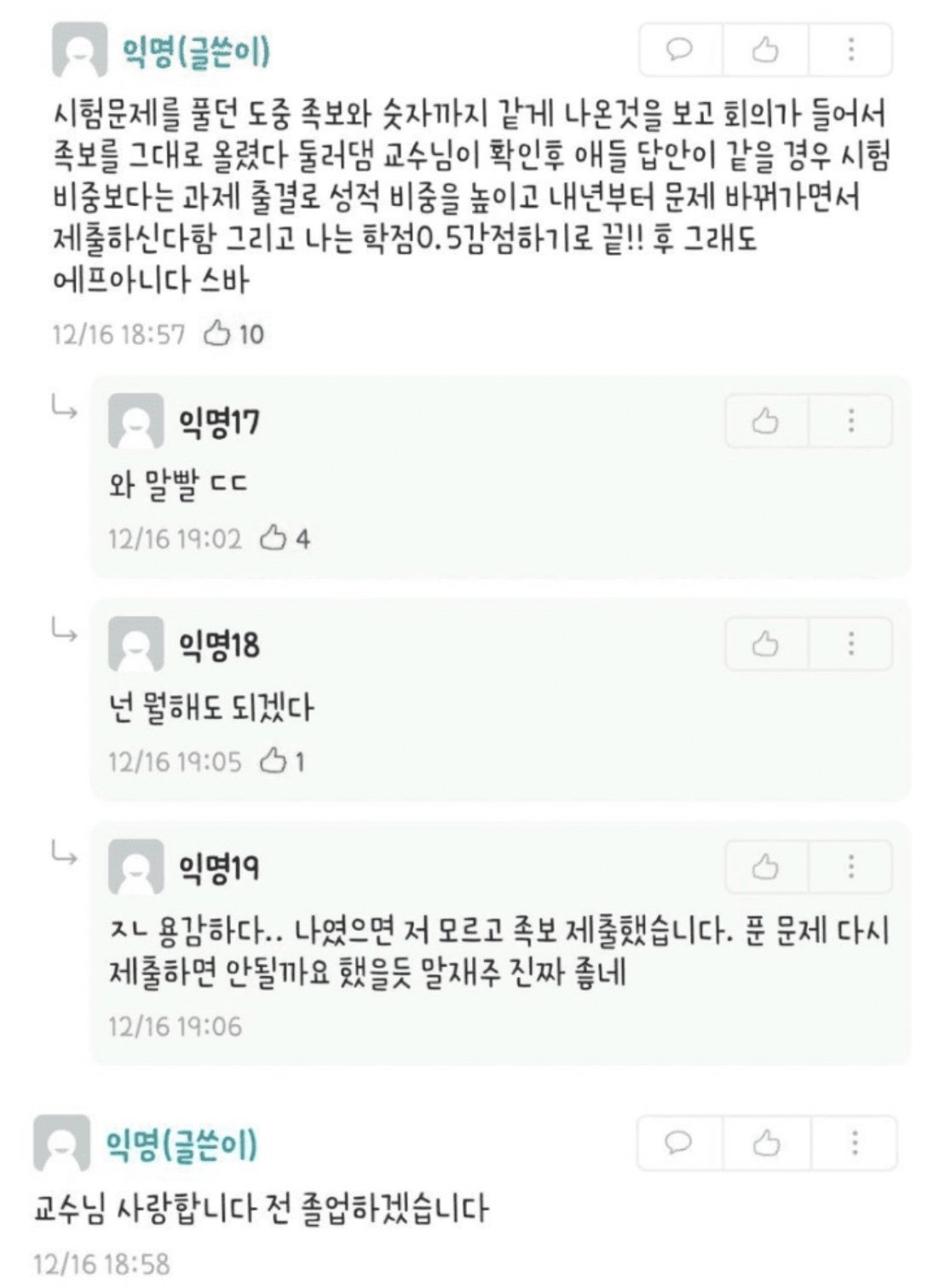Viewport: 939px width, 1288px height.
Task: Like the '교수님 사랑합니다' comment
Action: (x=766, y=1142)
